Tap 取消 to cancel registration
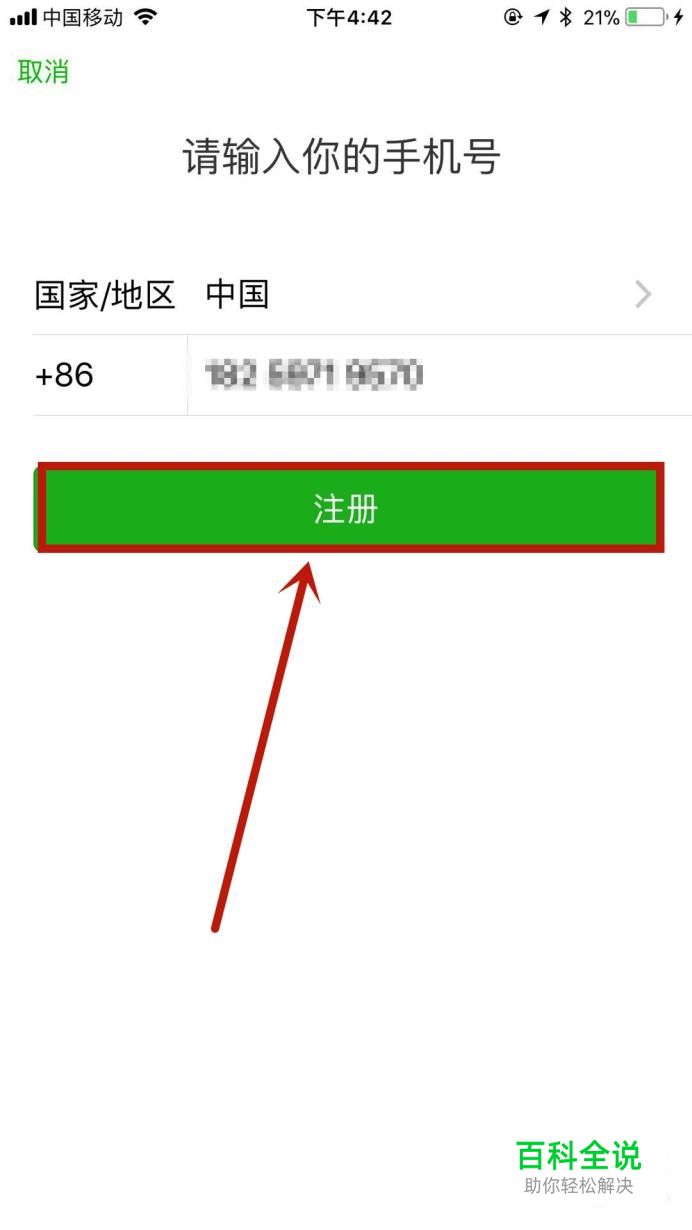692x1230 pixels. click(x=43, y=72)
